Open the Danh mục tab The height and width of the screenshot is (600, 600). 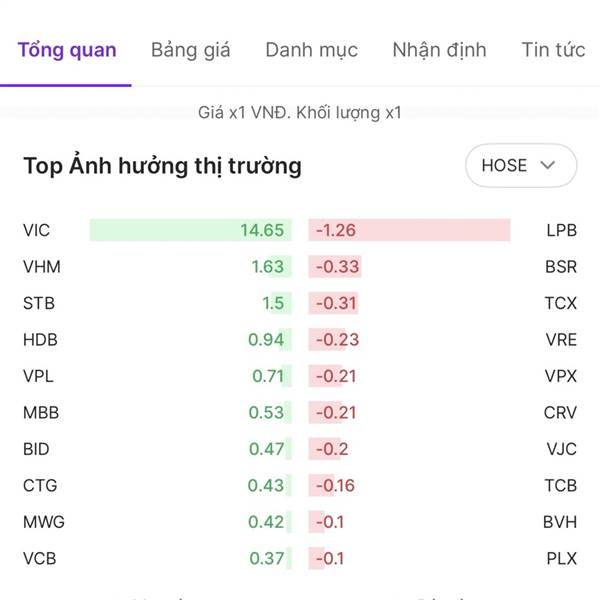[x=311, y=50]
